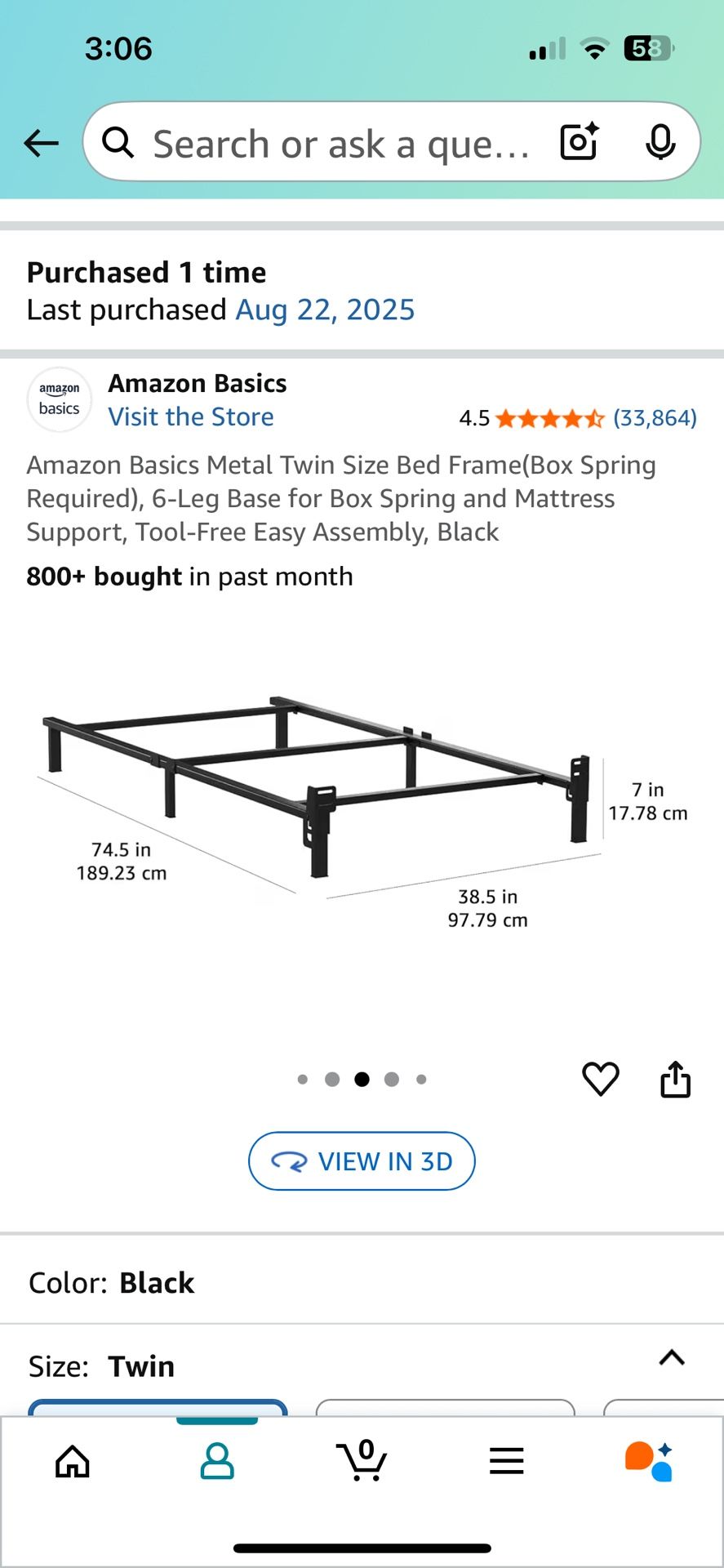Tap VIEW IN 3D button
724x1568 pixels.
[x=362, y=1160]
